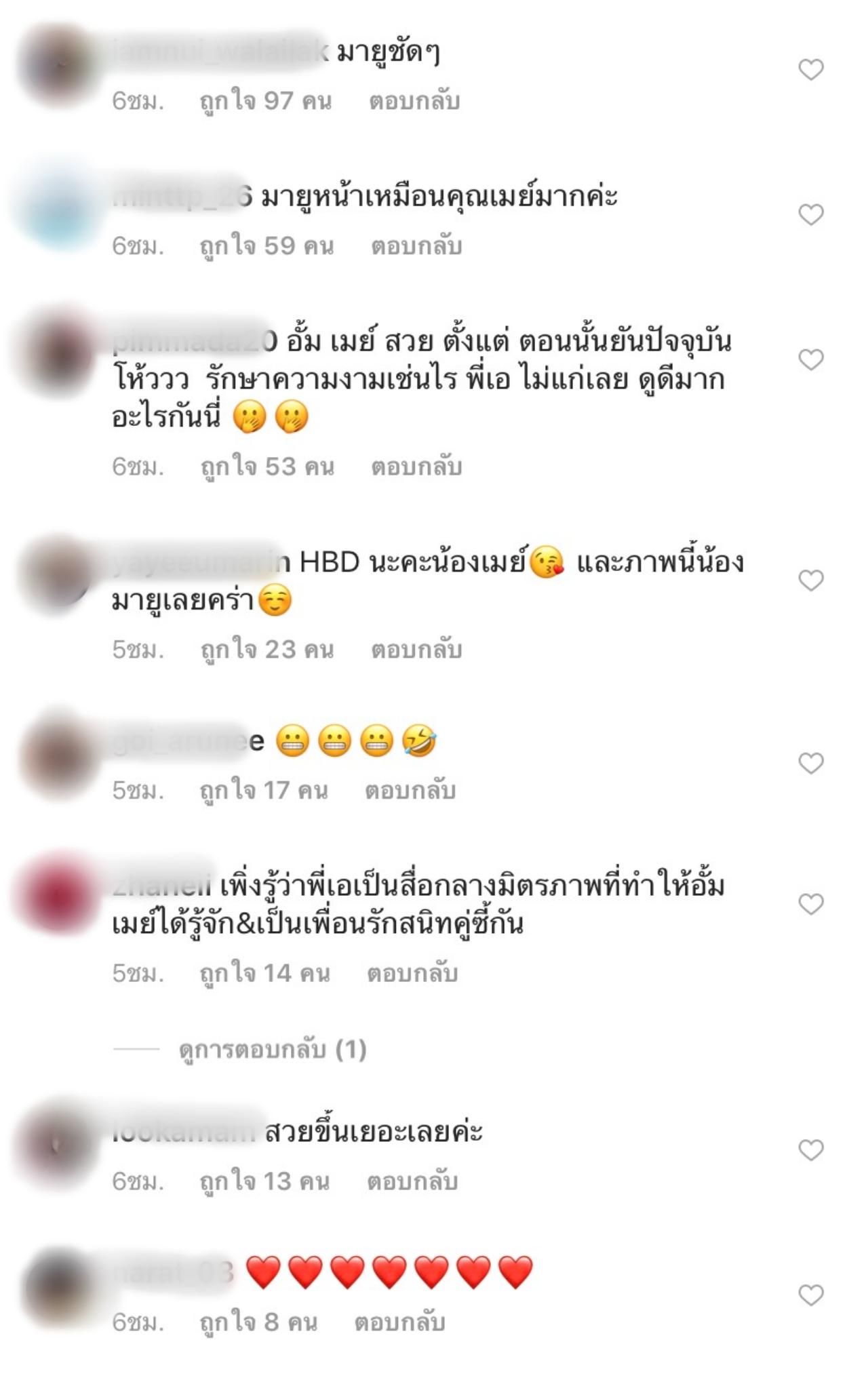Like the comment "มายูหน้าเหมือนคุณเมย์มากค่ะ"

click(810, 214)
